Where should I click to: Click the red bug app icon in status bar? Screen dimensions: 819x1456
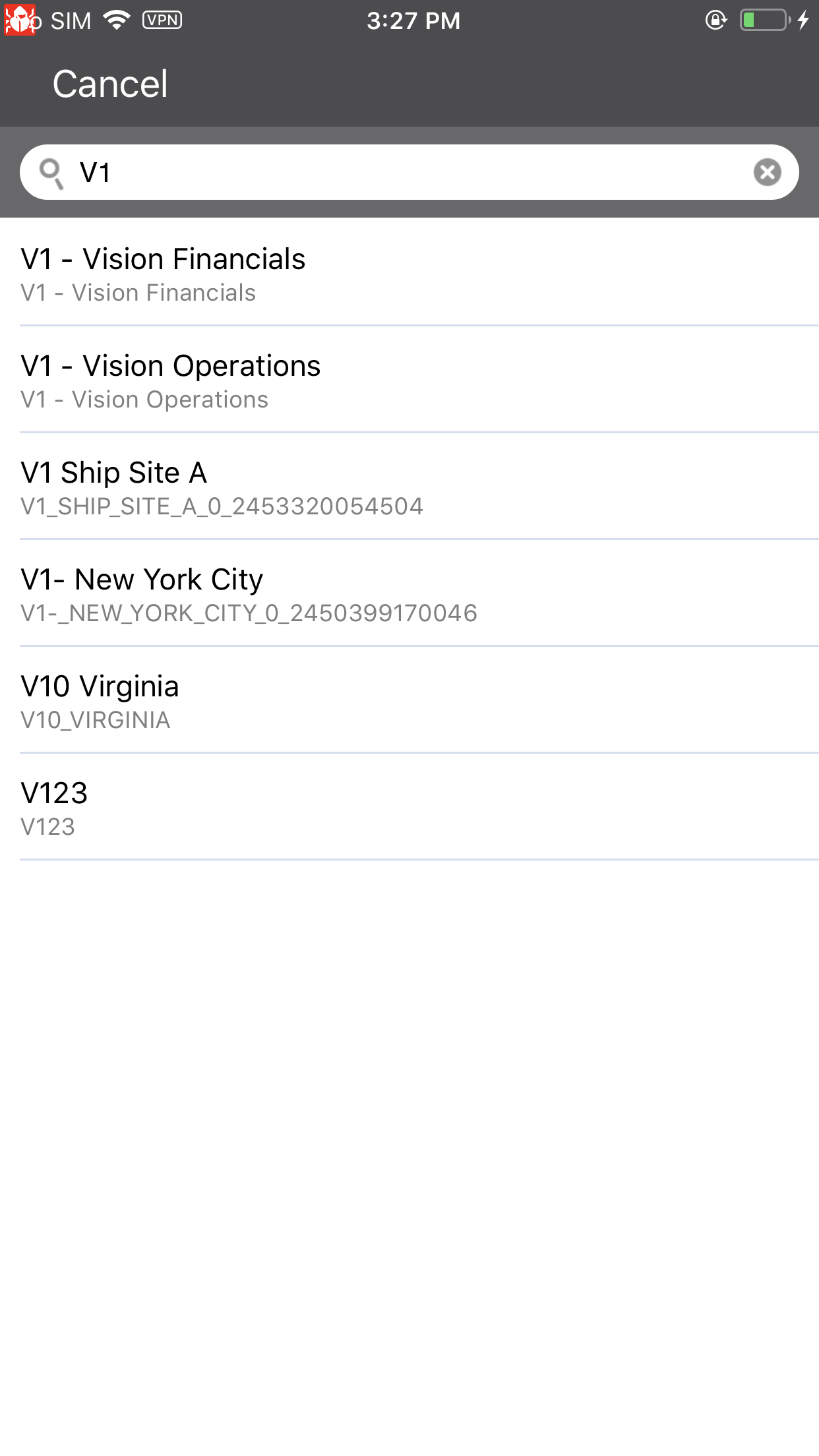pyautogui.click(x=20, y=20)
